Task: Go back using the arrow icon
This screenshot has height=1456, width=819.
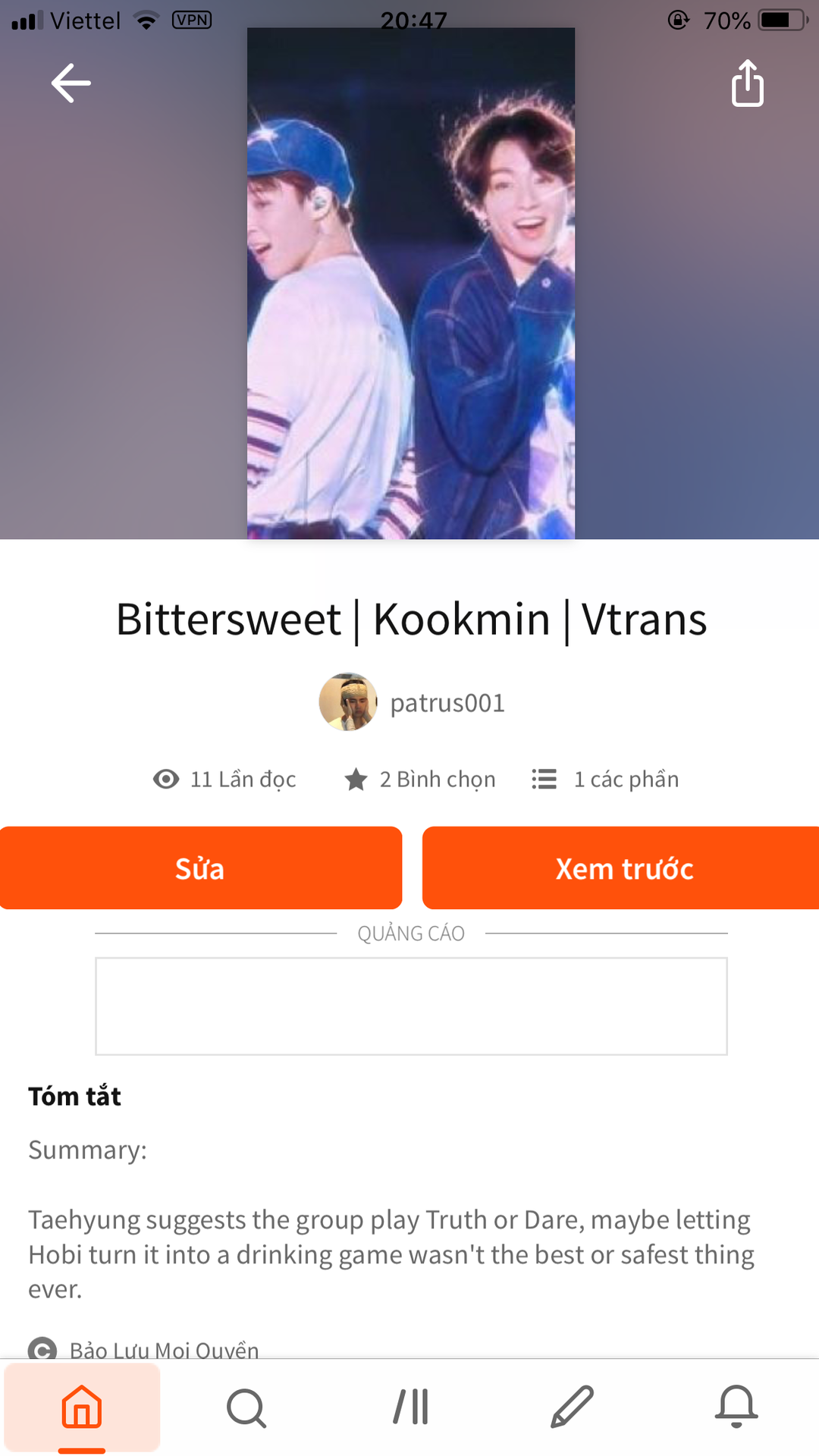Action: coord(71,83)
